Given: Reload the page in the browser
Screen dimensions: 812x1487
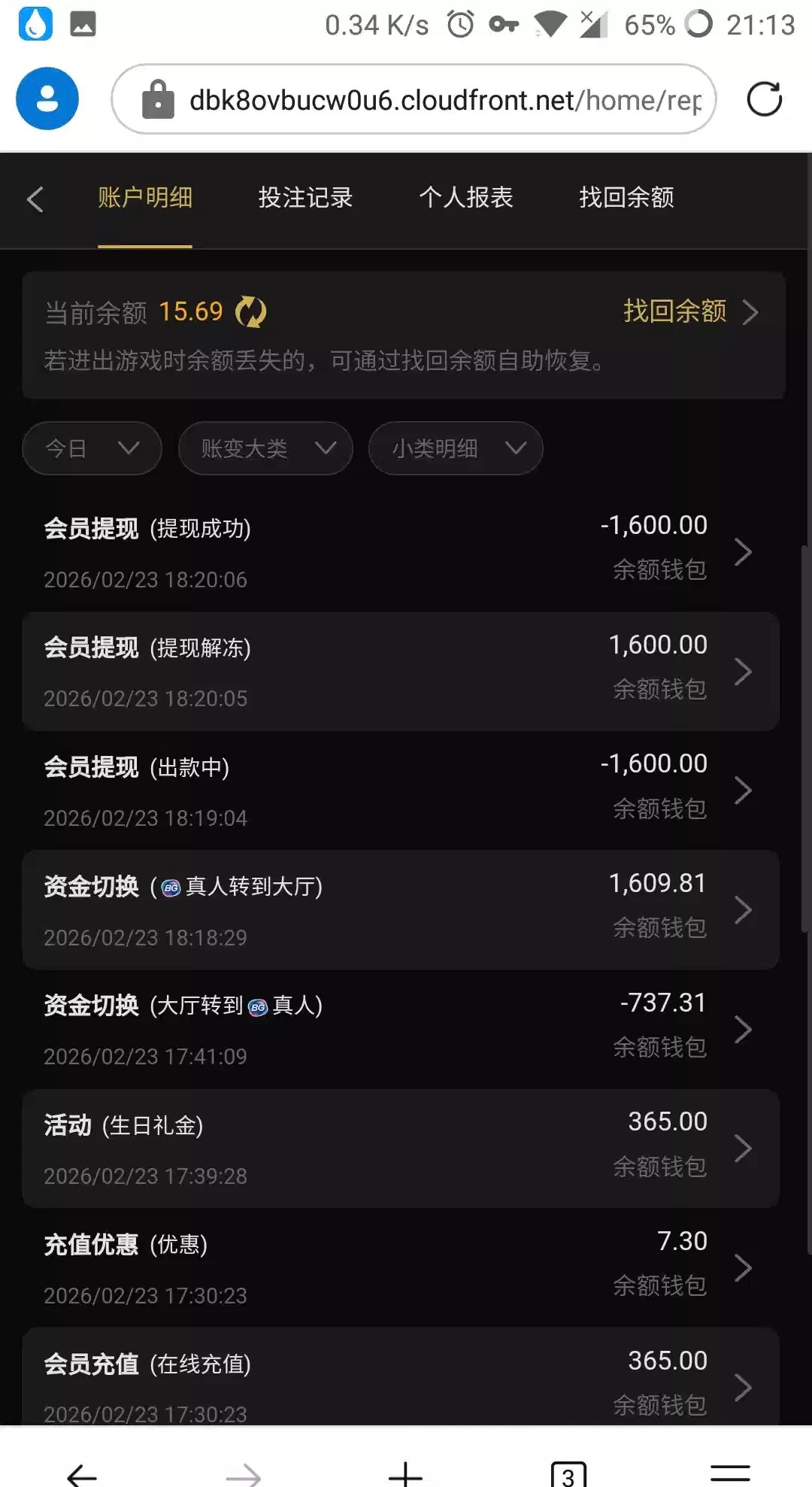Looking at the screenshot, I should click(x=764, y=99).
